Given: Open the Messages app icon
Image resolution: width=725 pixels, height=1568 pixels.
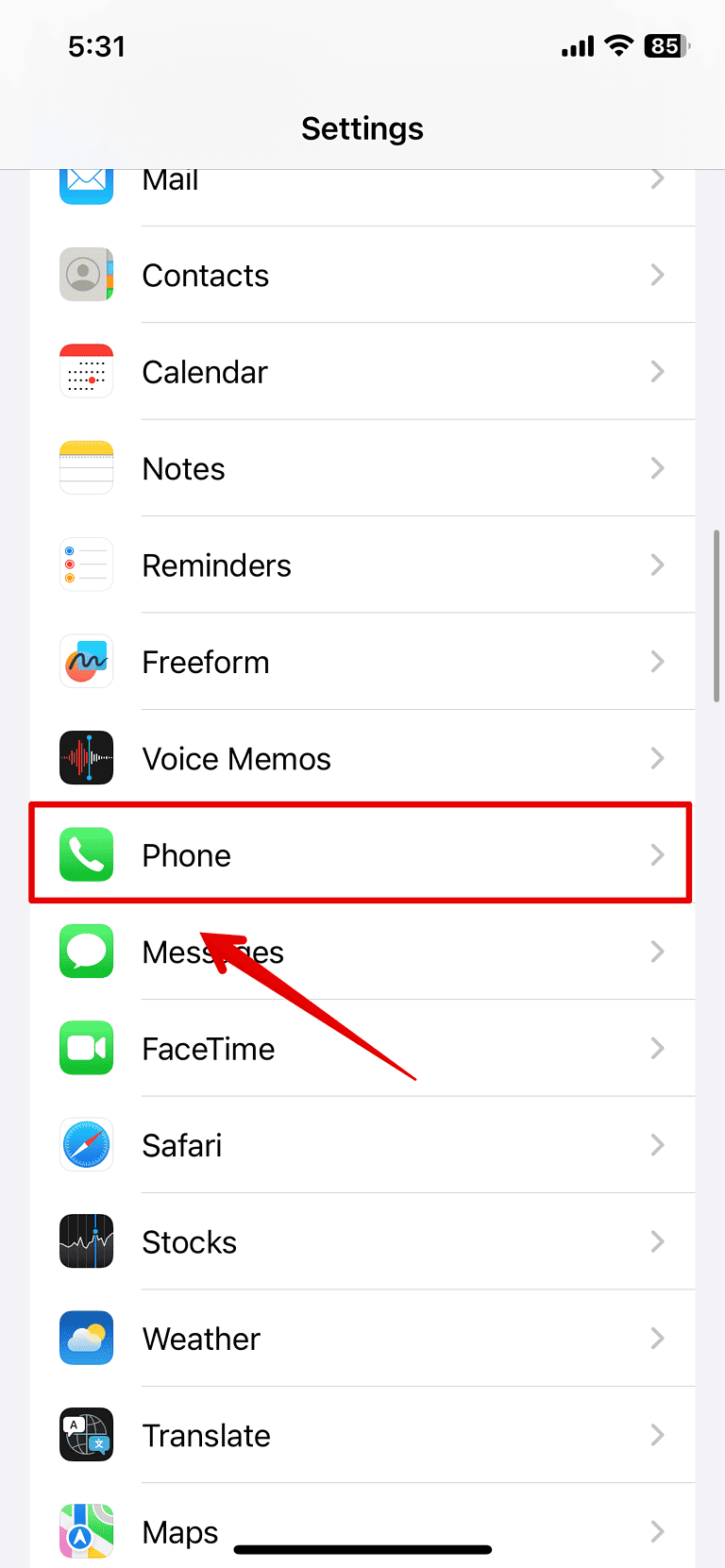Looking at the screenshot, I should 86,952.
